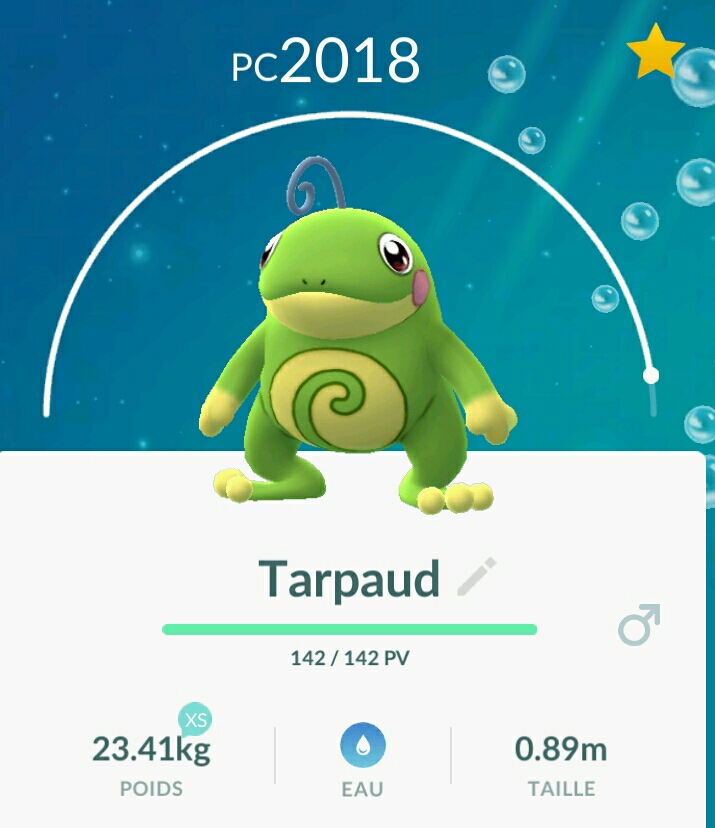Toggle the favorite star for Tarpaud
The width and height of the screenshot is (715, 828).
coord(656,55)
